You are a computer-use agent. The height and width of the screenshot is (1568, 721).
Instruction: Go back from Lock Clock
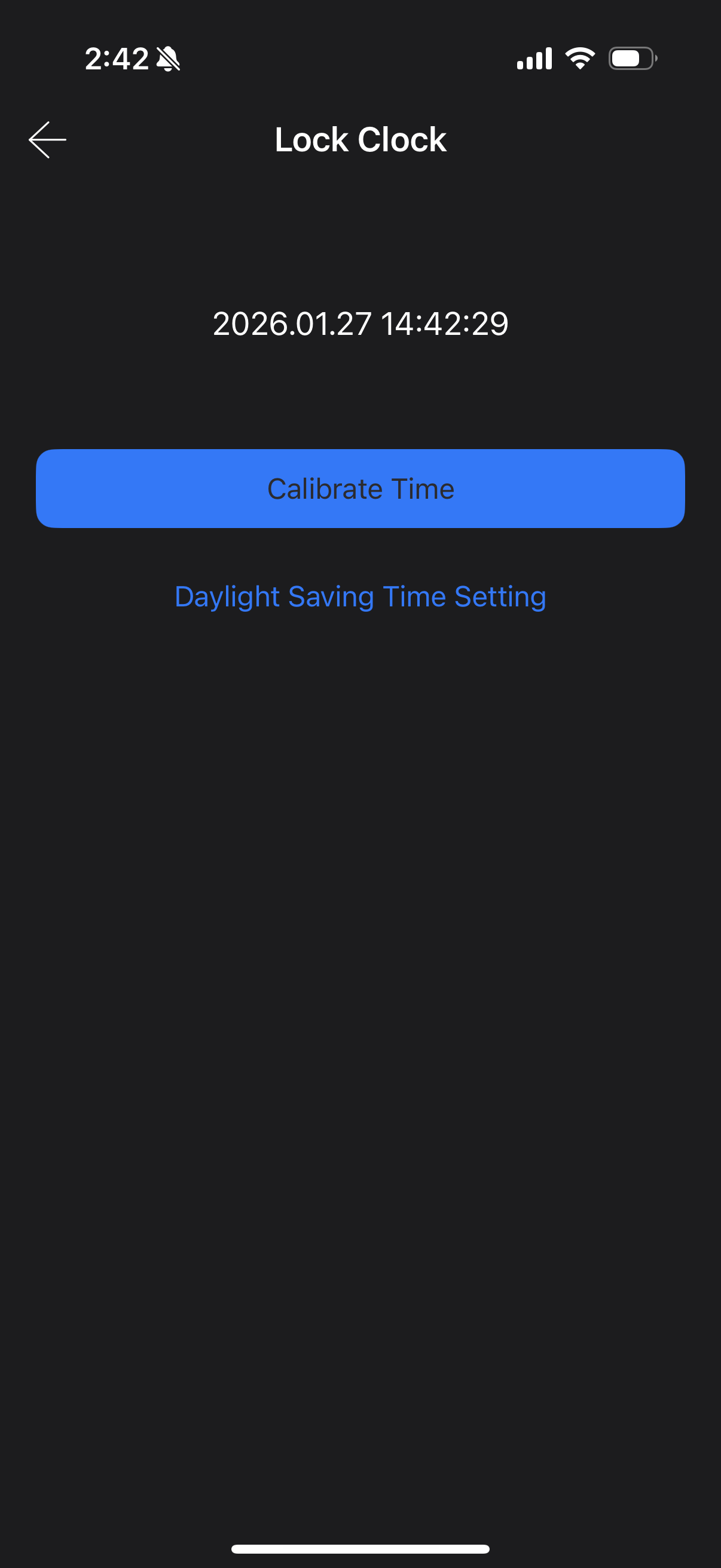pyautogui.click(x=47, y=139)
